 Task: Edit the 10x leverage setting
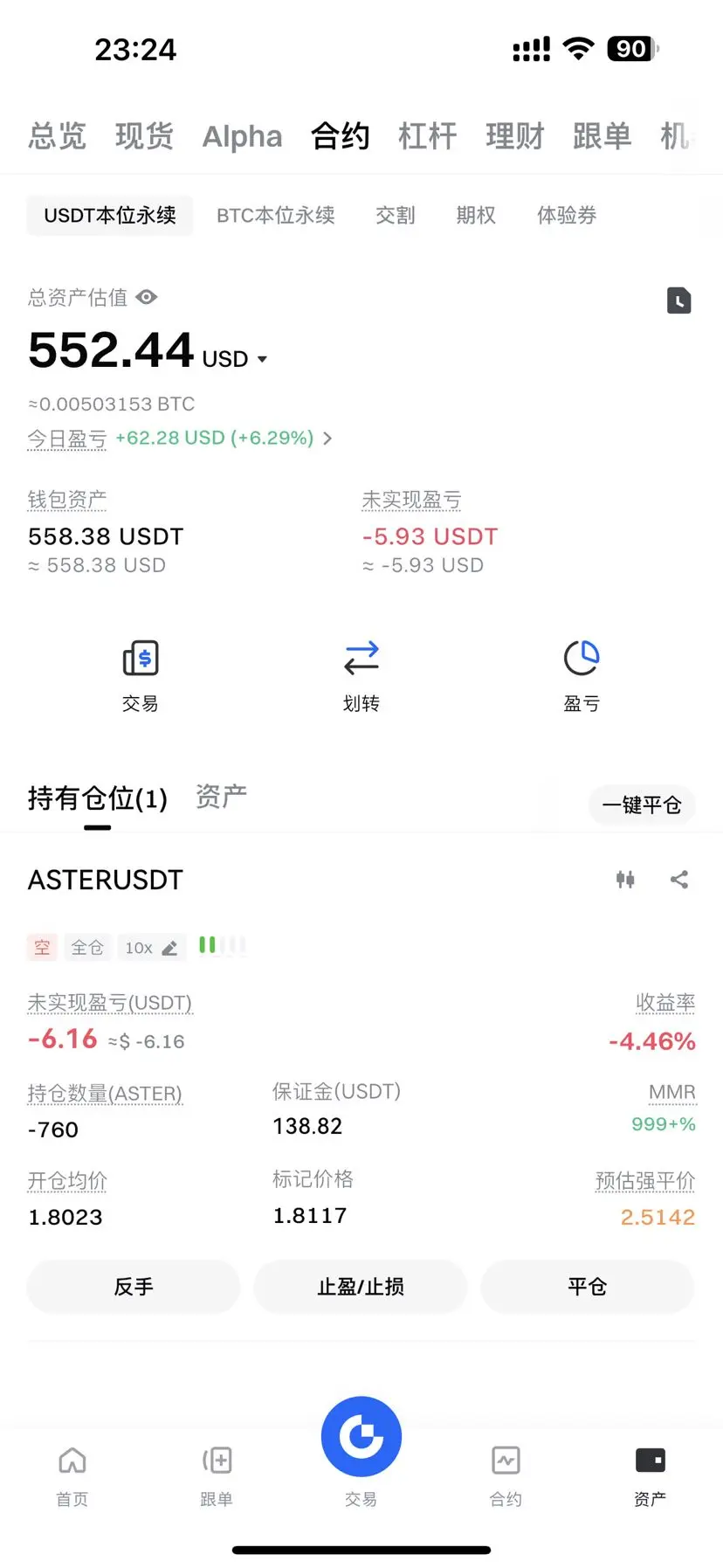click(x=152, y=948)
